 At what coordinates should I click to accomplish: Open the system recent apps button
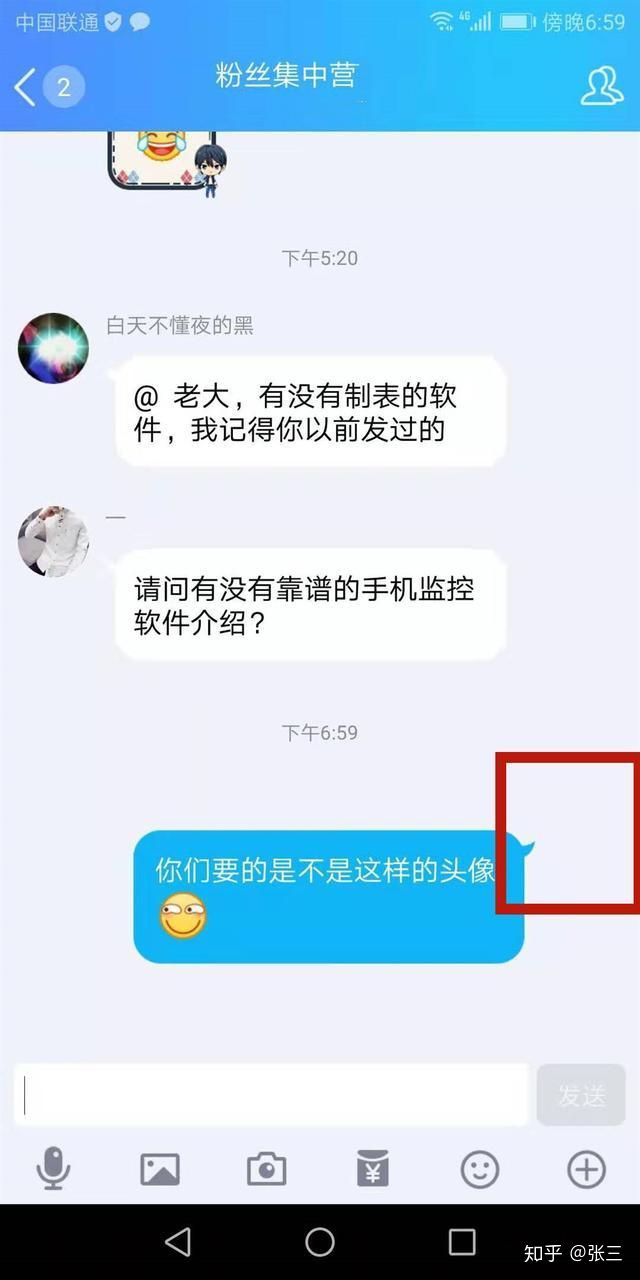(x=462, y=1242)
